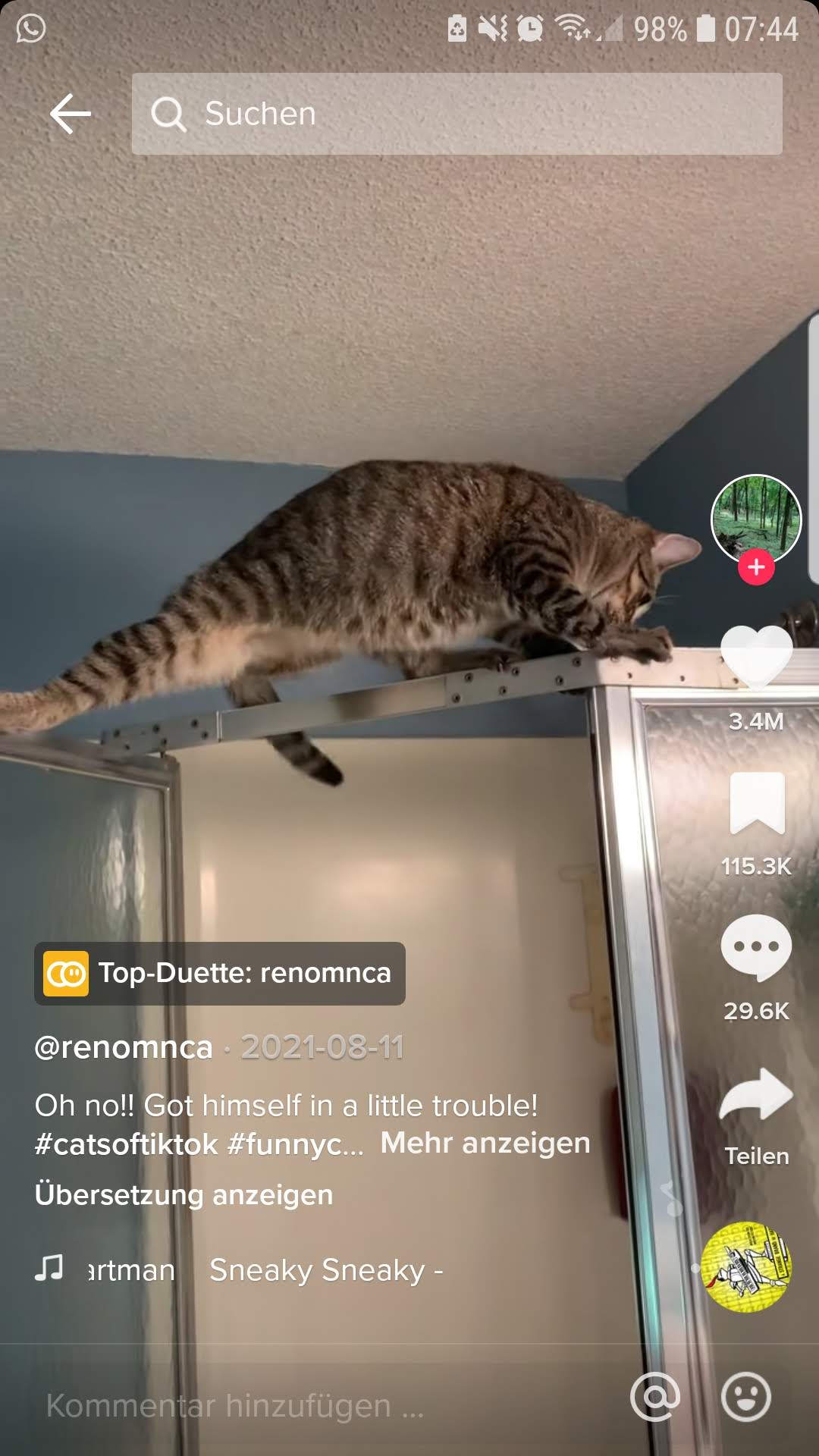Expand caption with Mehr anzeigen

[x=485, y=1143]
